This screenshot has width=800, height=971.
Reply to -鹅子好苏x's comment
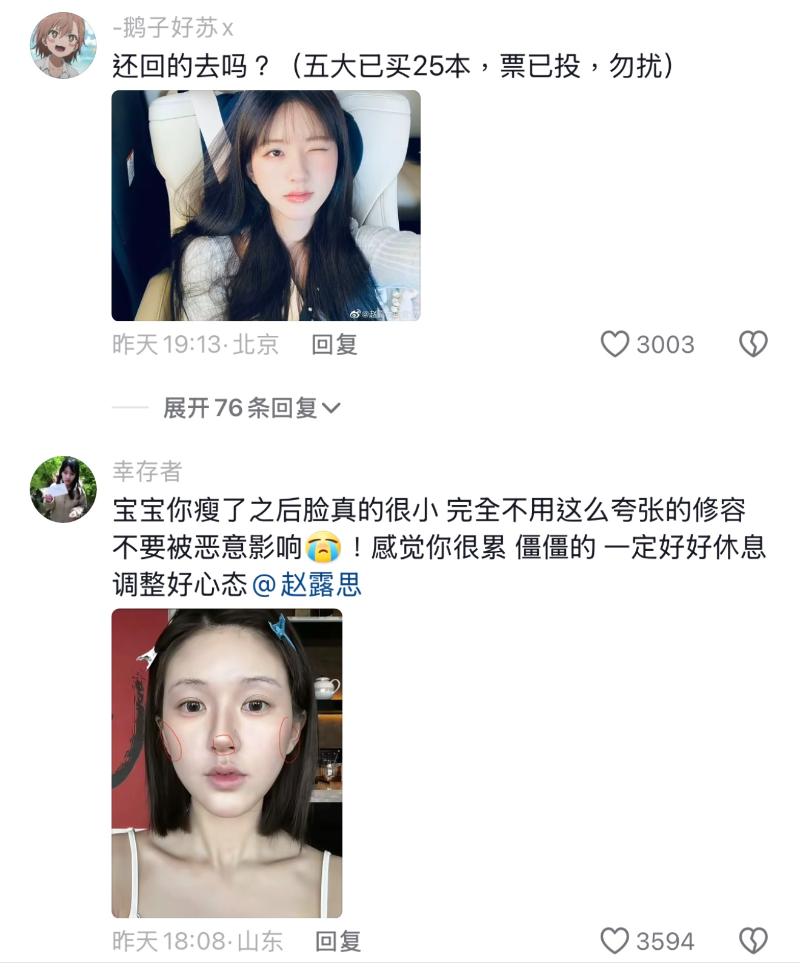[334, 345]
